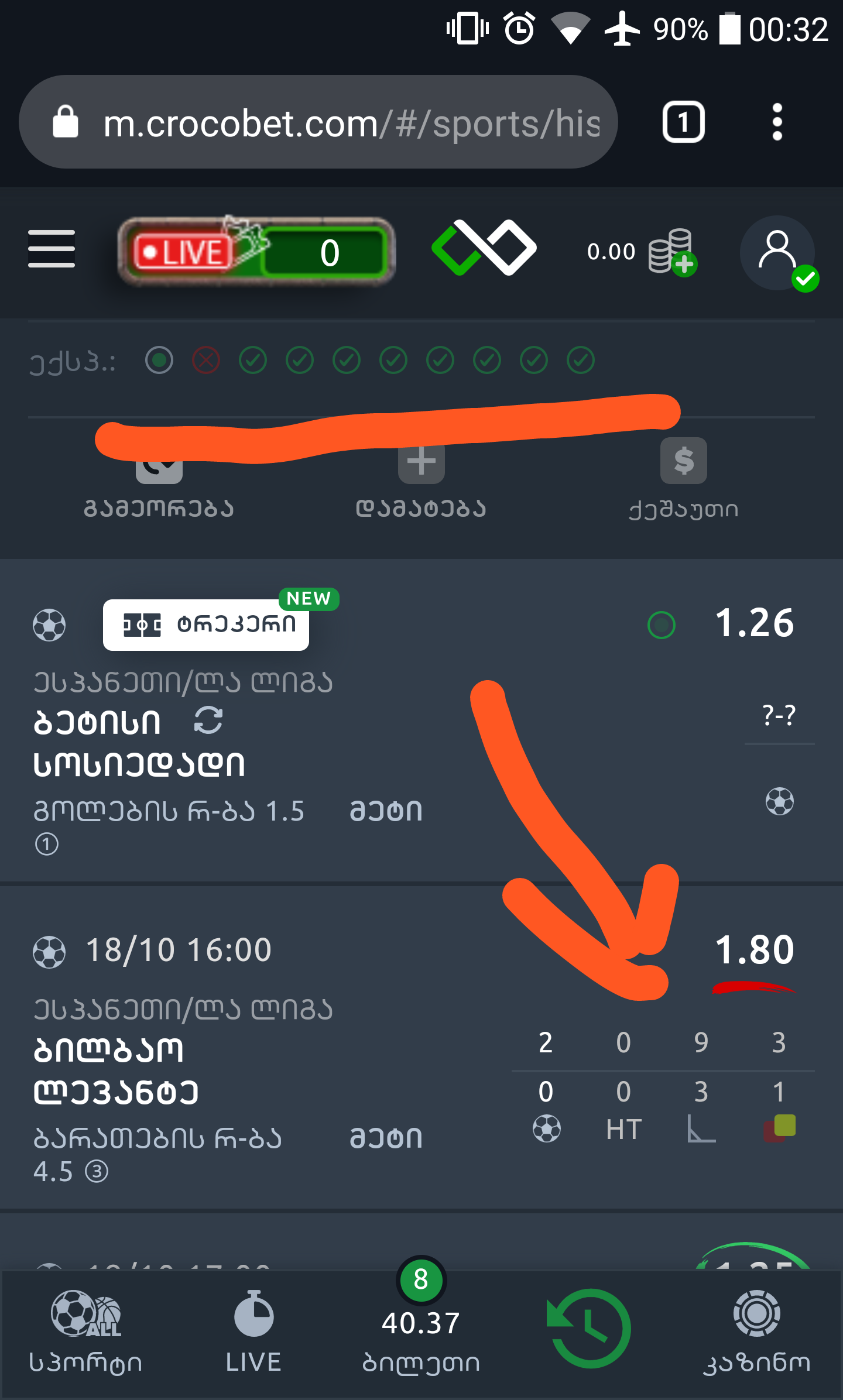Open the ბეტისი vs სოსიედადი bet row
Image resolution: width=843 pixels, height=1400 pixels.
(234, 743)
